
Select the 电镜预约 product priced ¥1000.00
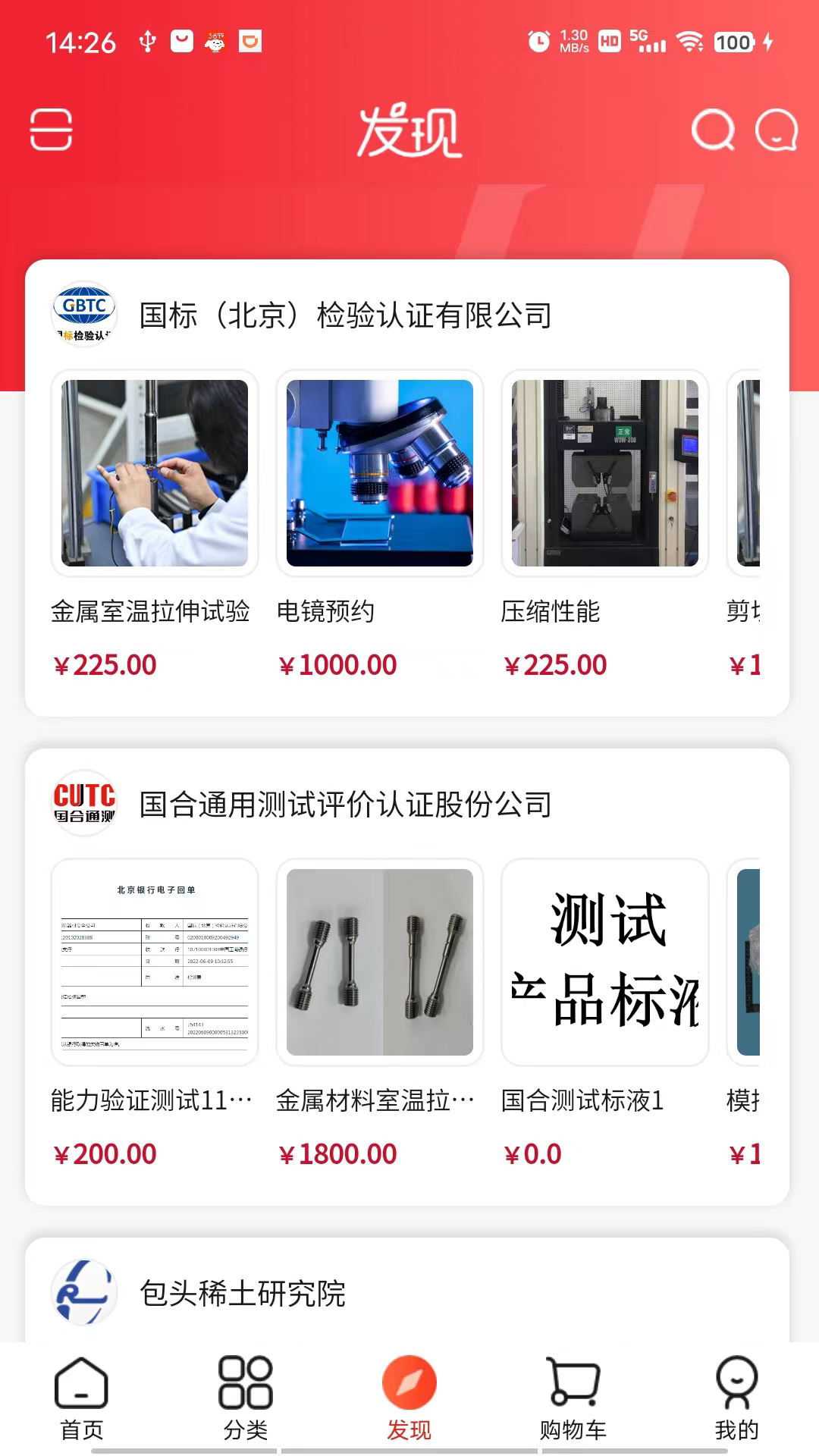(378, 469)
